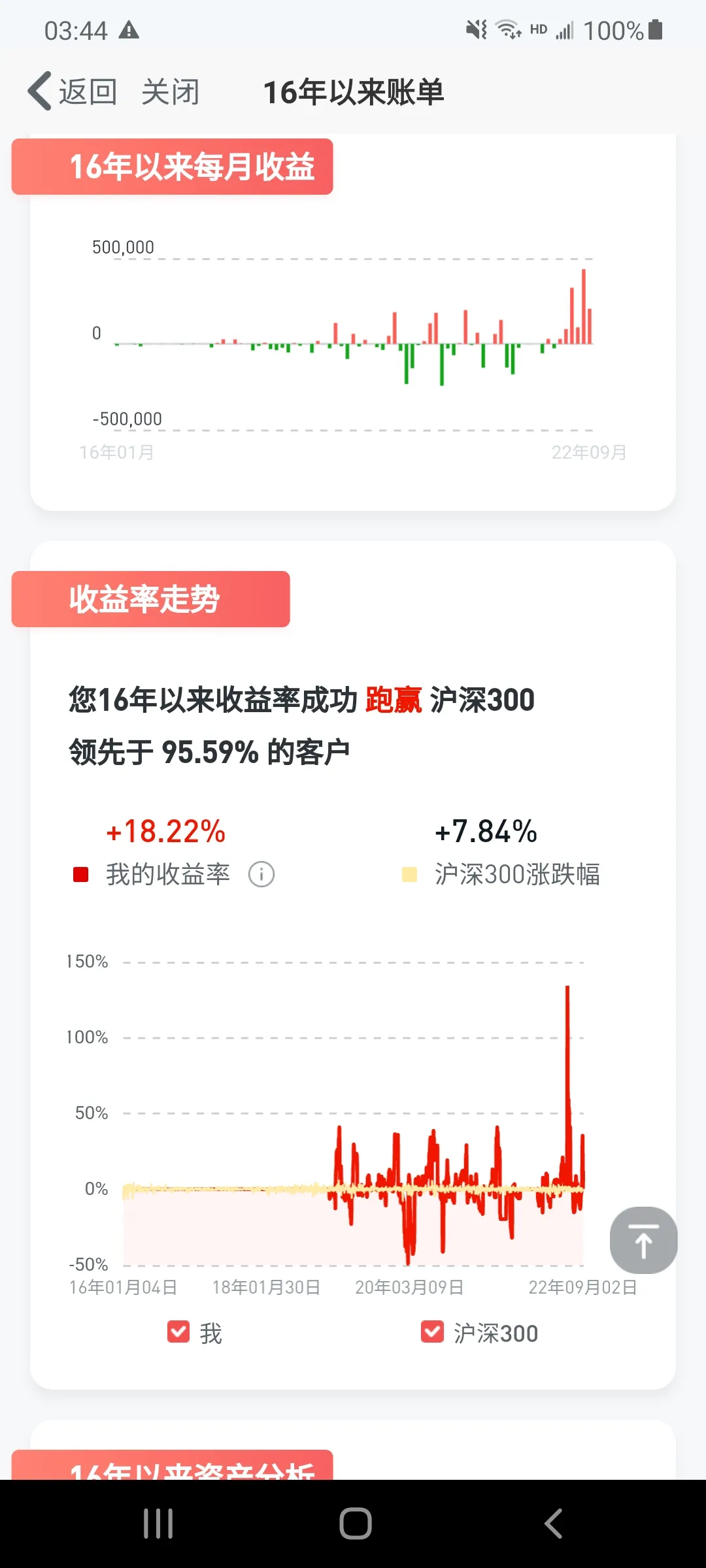Uncheck the 沪深300 line checkbox
The height and width of the screenshot is (1568, 706).
[432, 1332]
